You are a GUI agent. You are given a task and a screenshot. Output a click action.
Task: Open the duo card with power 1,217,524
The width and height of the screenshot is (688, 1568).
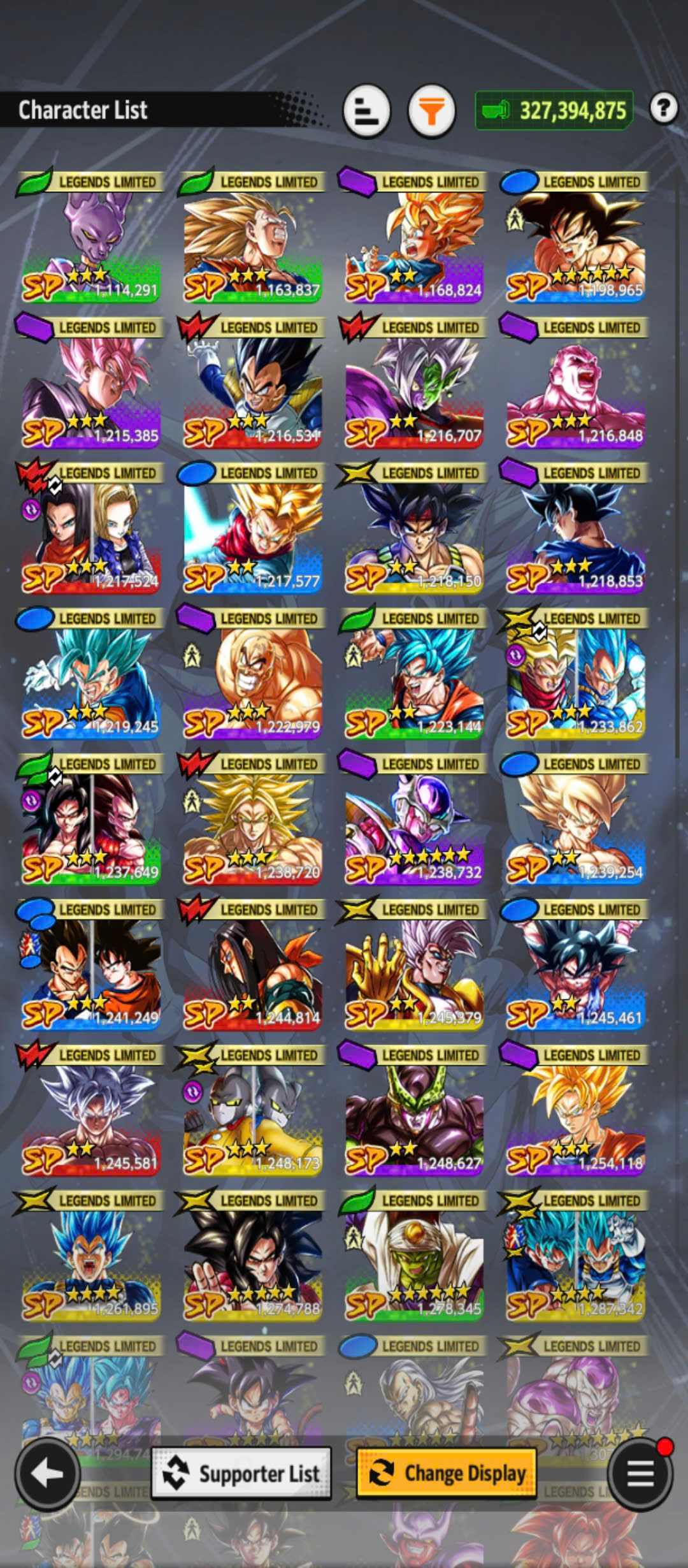(90, 528)
